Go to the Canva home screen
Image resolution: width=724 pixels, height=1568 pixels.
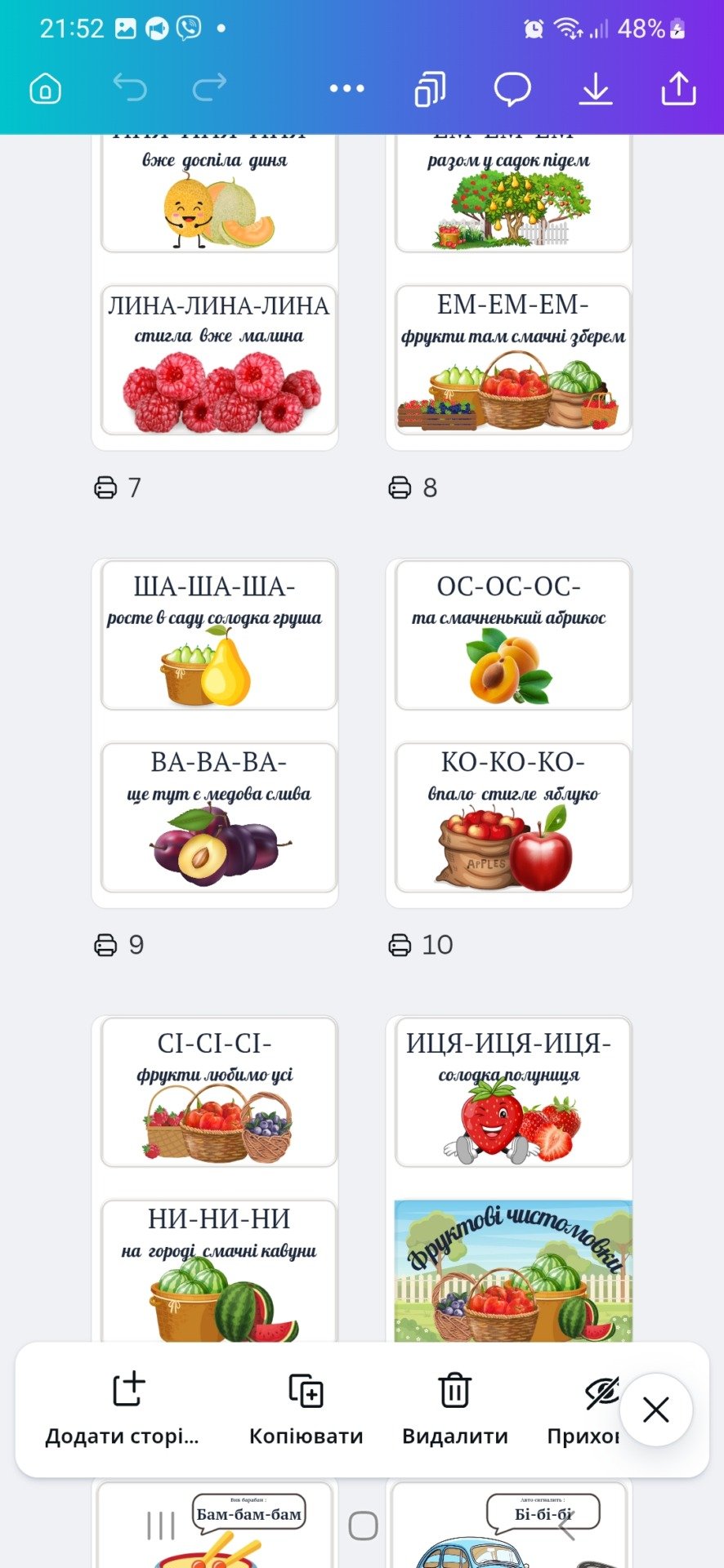point(46,88)
